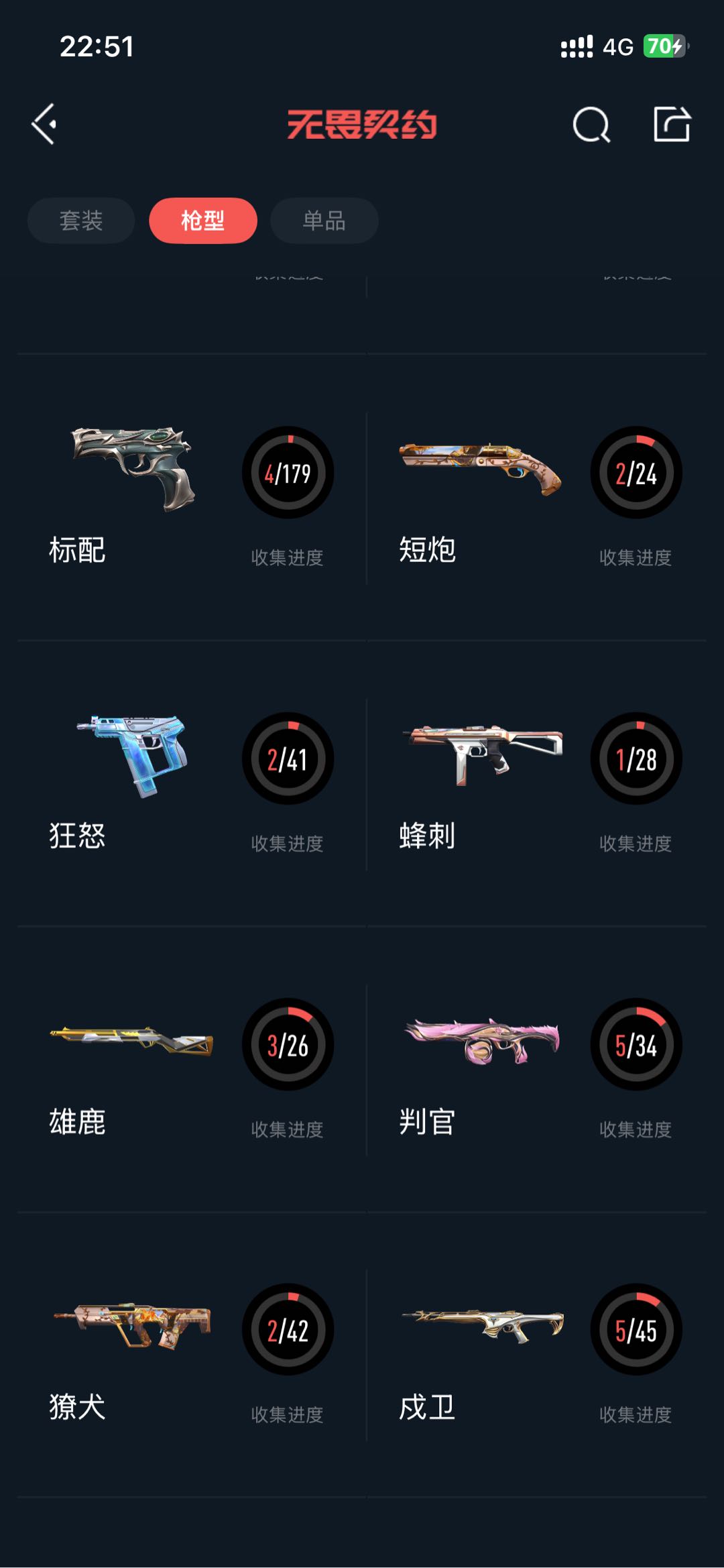
Task: Switch to the 单品 tab
Action: coord(324,221)
